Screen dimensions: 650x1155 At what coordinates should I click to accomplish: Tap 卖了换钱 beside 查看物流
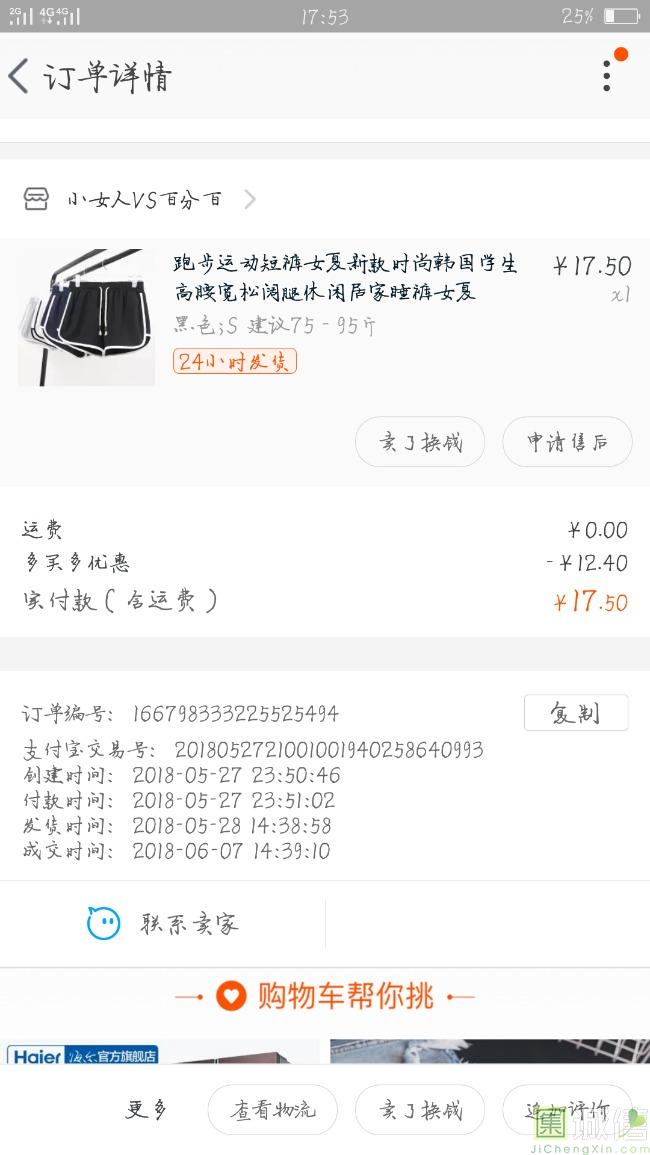[x=420, y=1109]
